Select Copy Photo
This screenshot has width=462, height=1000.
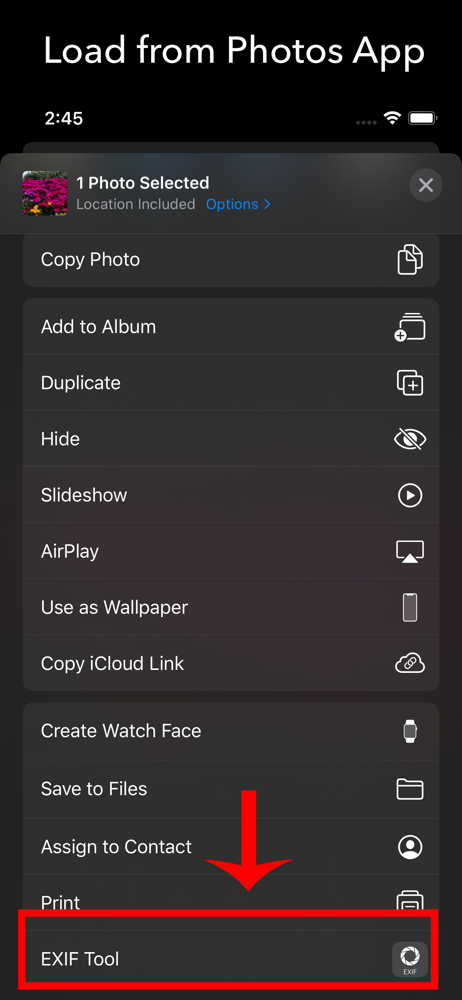click(231, 260)
